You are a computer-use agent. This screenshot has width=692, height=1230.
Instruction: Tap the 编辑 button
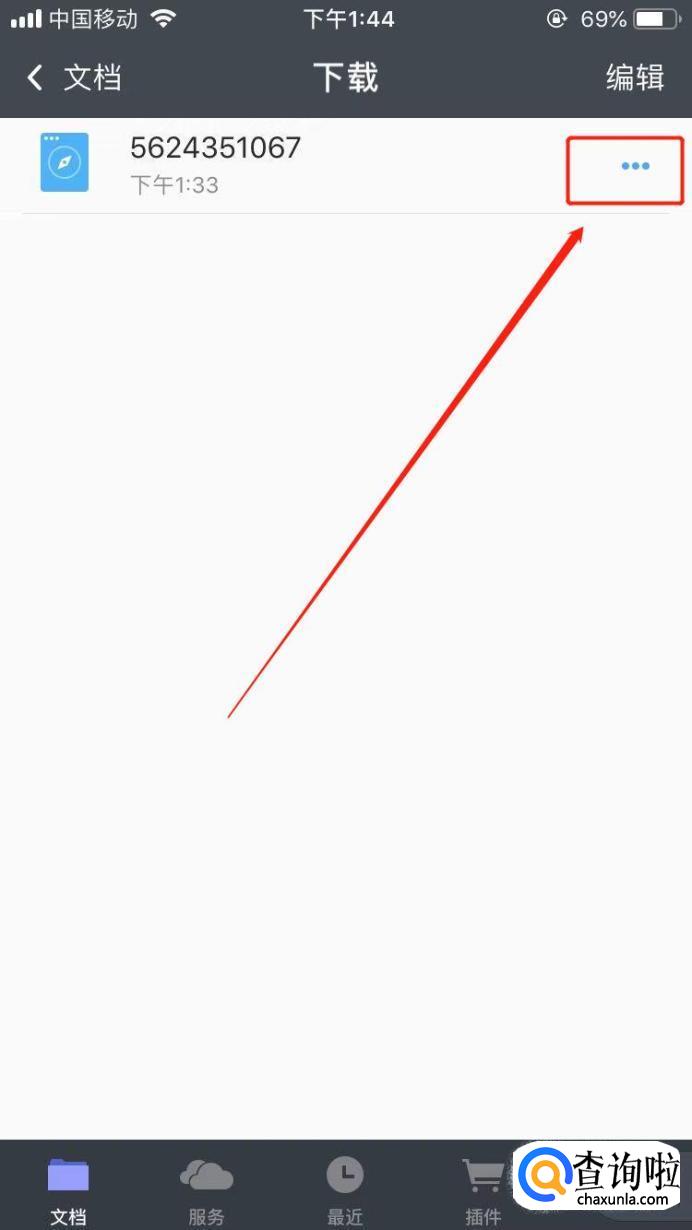(635, 78)
